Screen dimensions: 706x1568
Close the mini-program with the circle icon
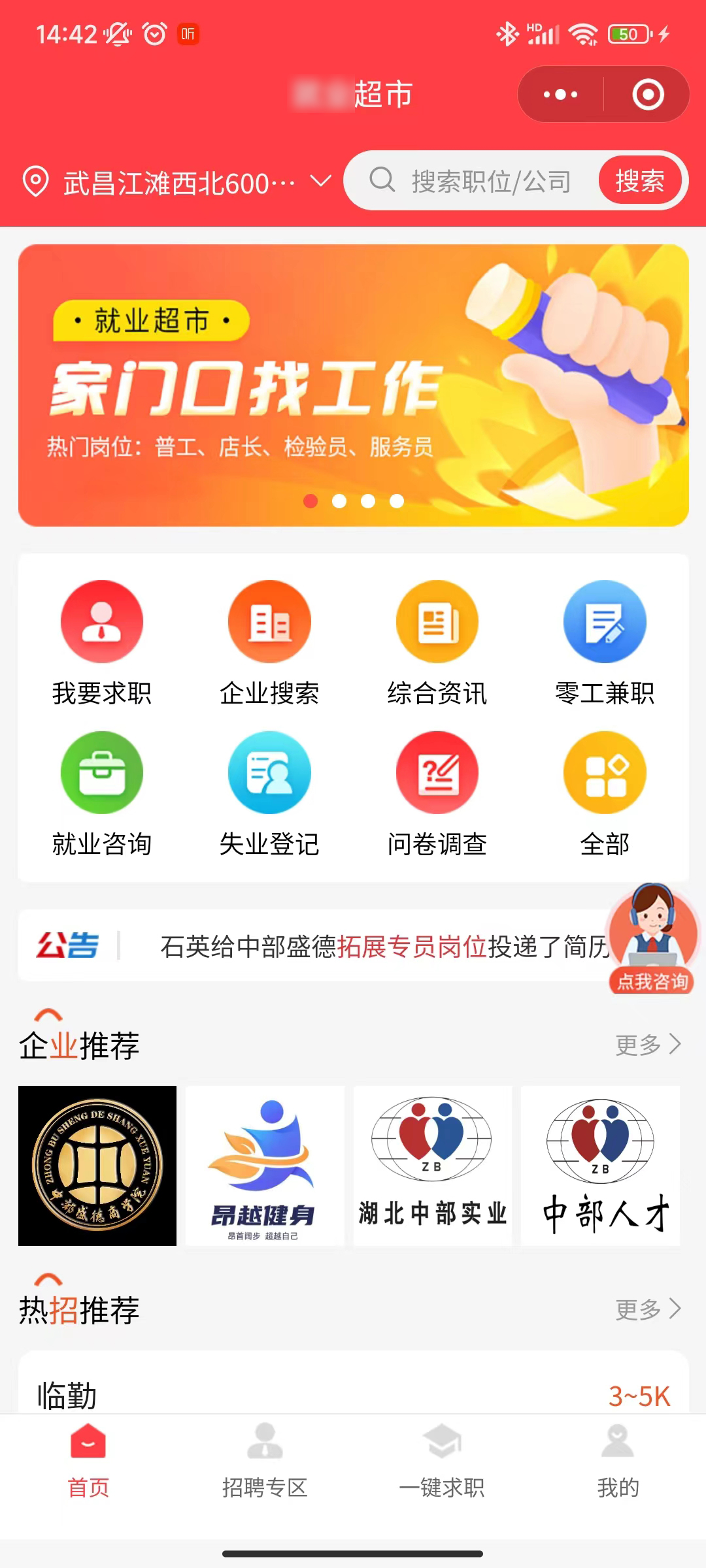(648, 95)
